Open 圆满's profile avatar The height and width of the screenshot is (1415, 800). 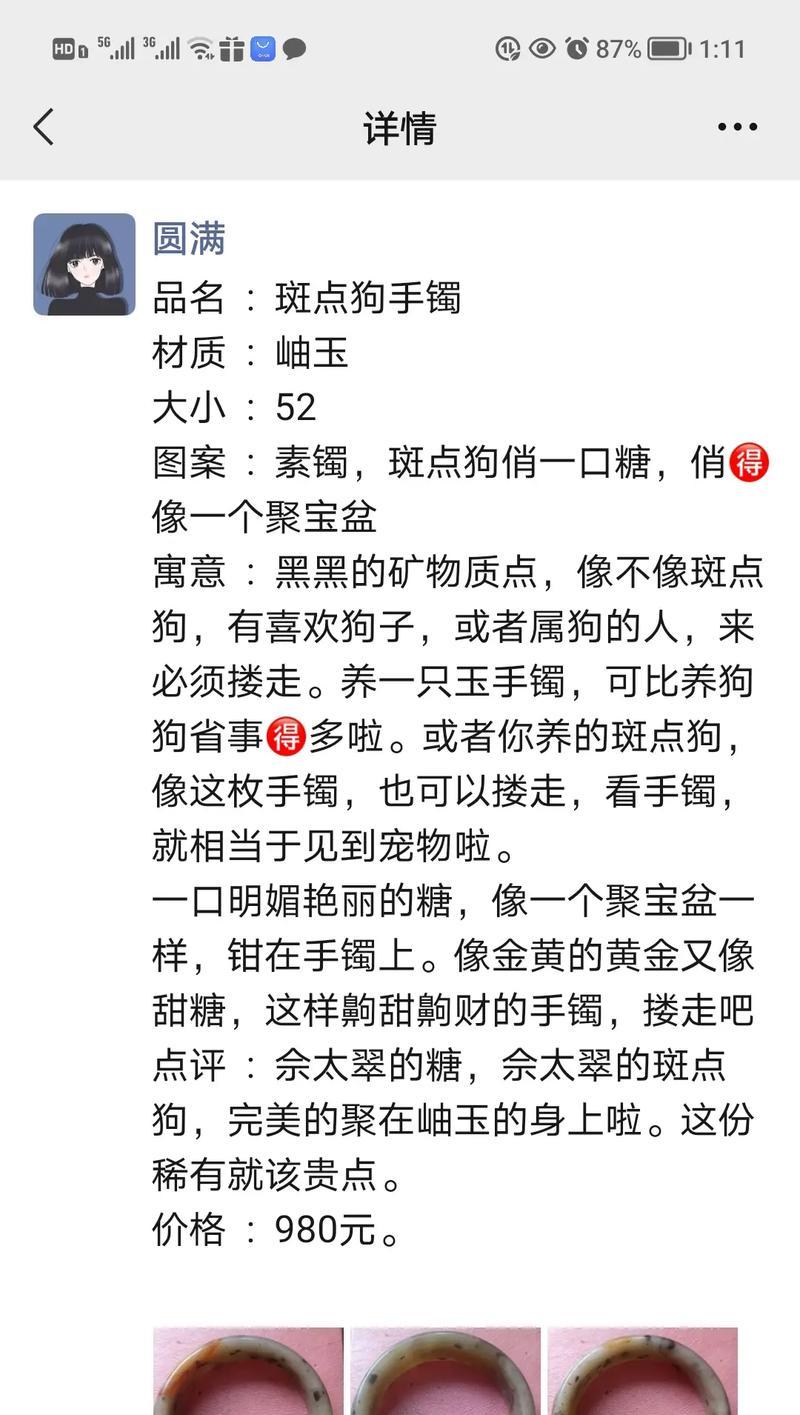pos(84,264)
